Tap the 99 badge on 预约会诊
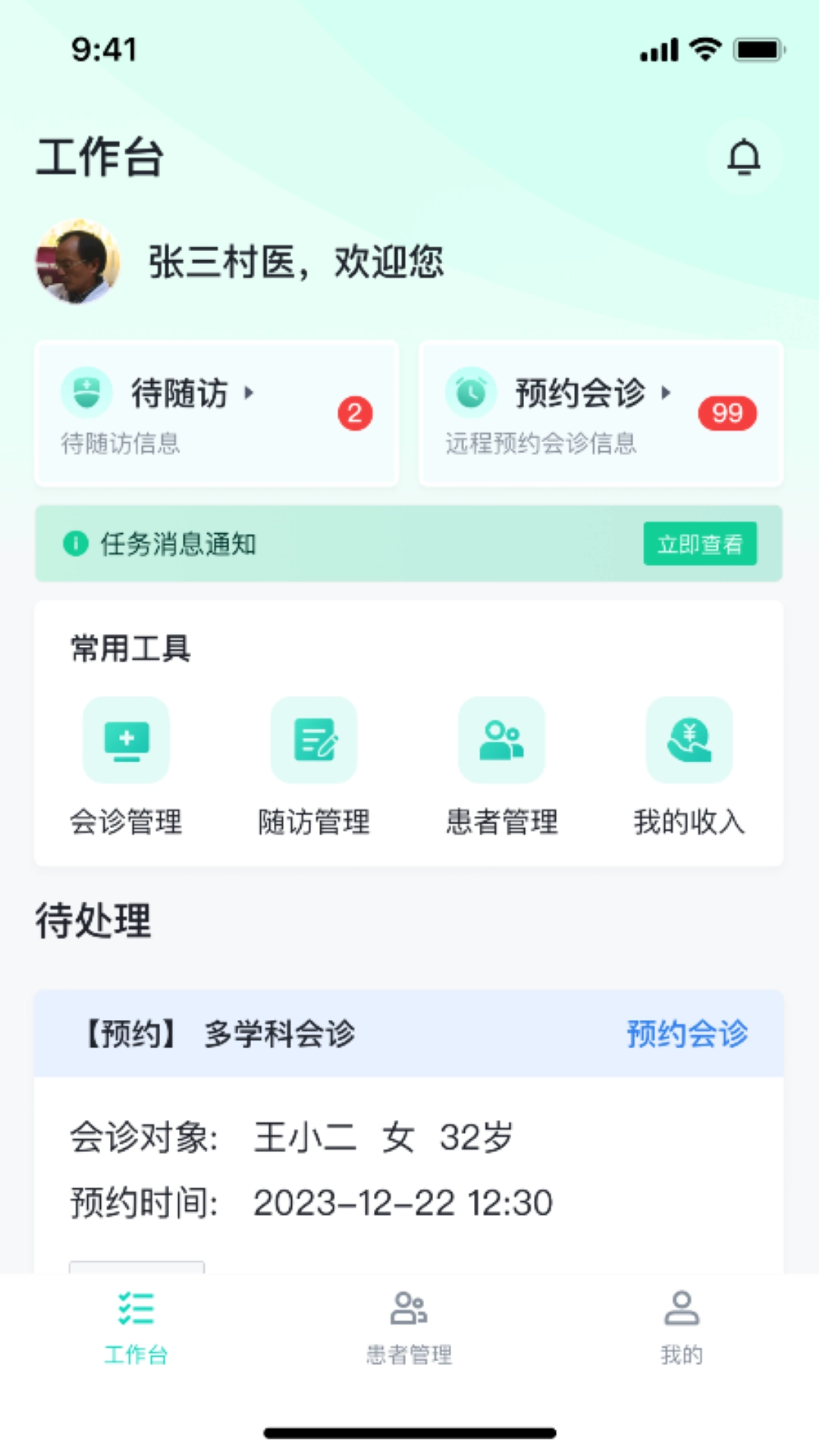This screenshot has width=819, height=1456. [x=726, y=413]
